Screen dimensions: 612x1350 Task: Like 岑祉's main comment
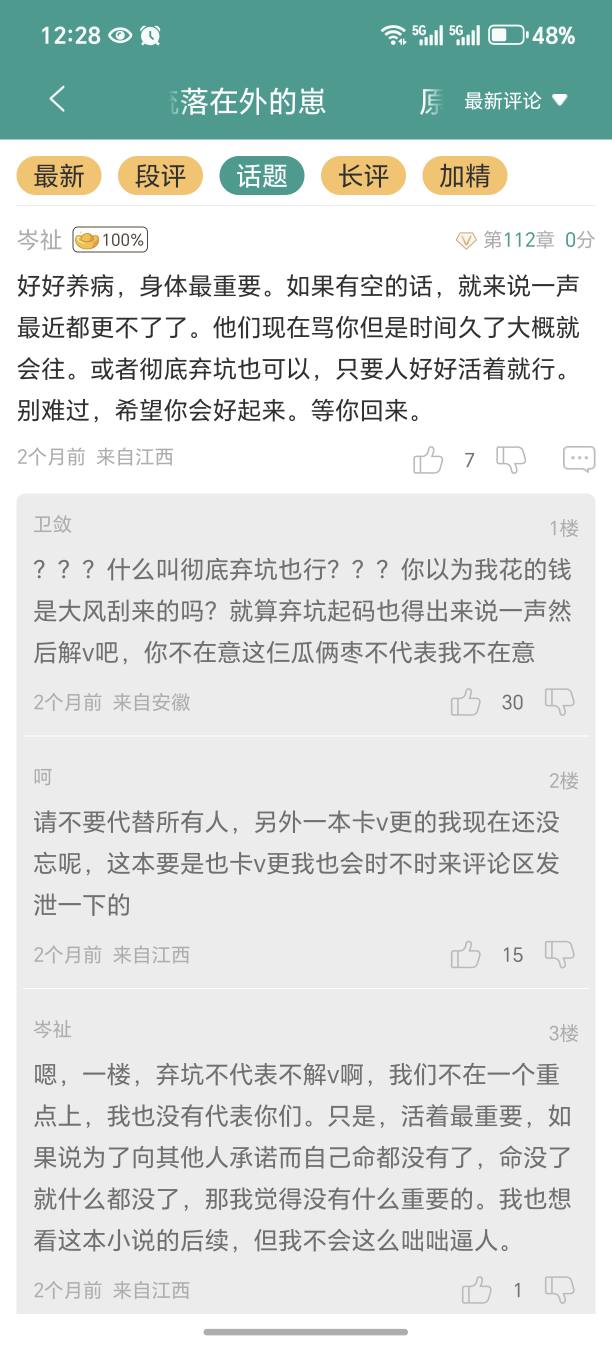click(x=429, y=460)
